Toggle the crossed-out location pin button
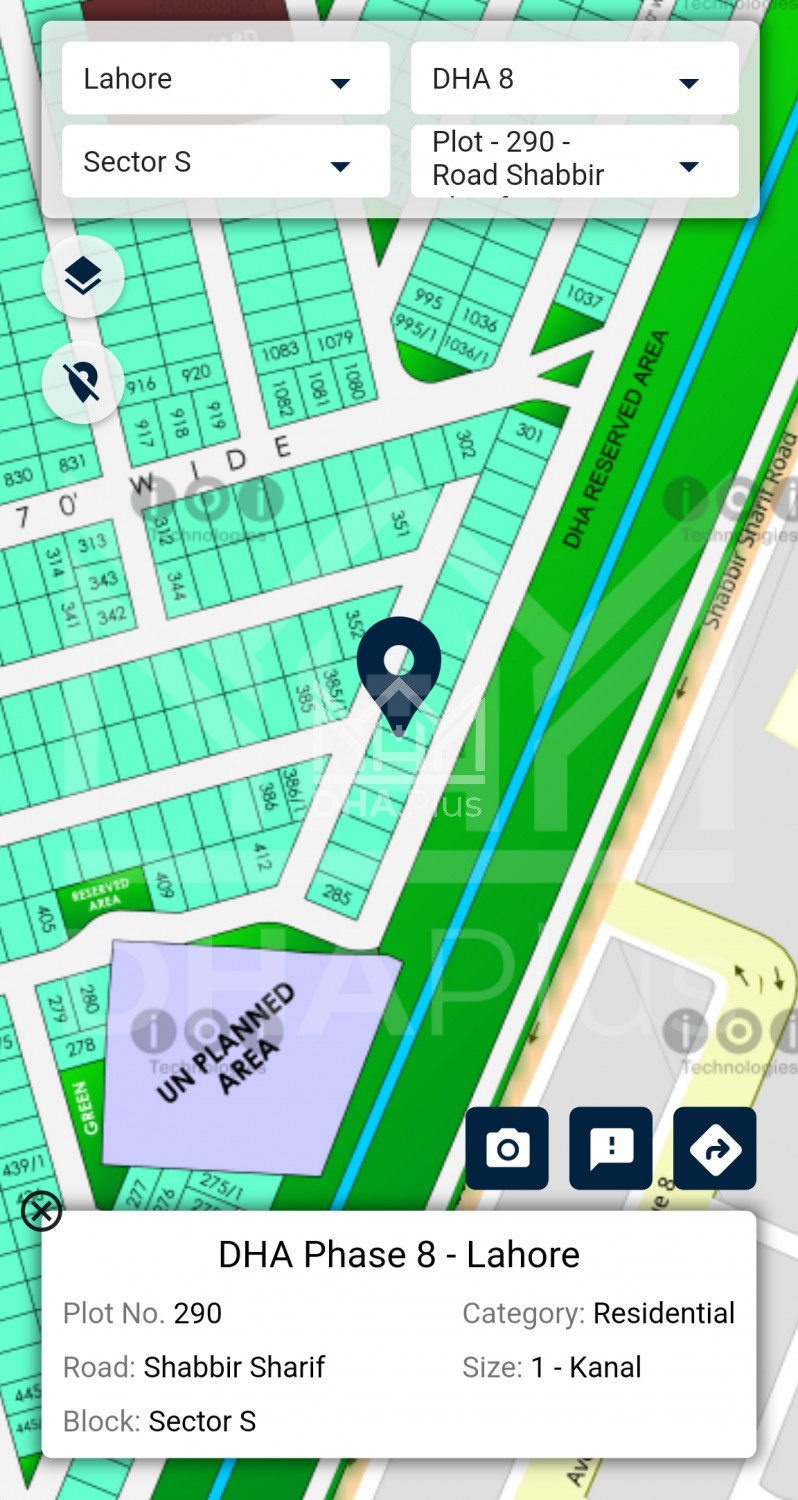This screenshot has width=798, height=1500. (83, 382)
